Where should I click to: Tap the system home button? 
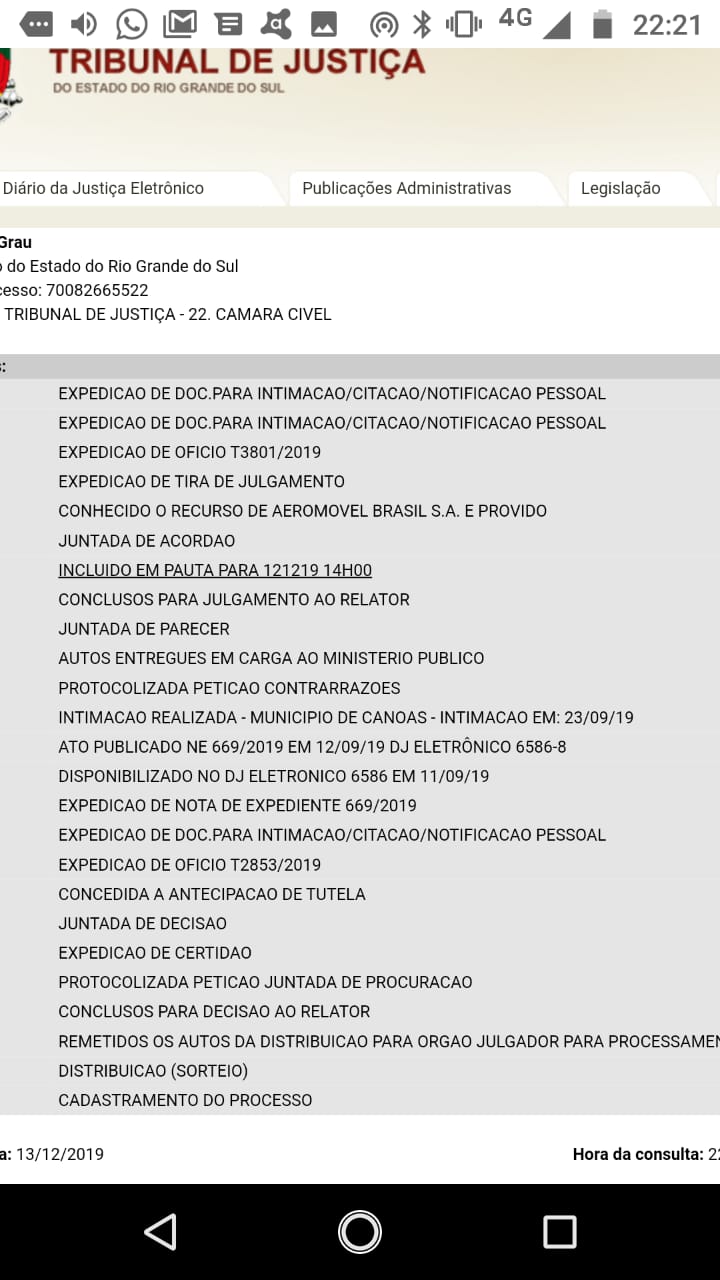coord(360,1232)
